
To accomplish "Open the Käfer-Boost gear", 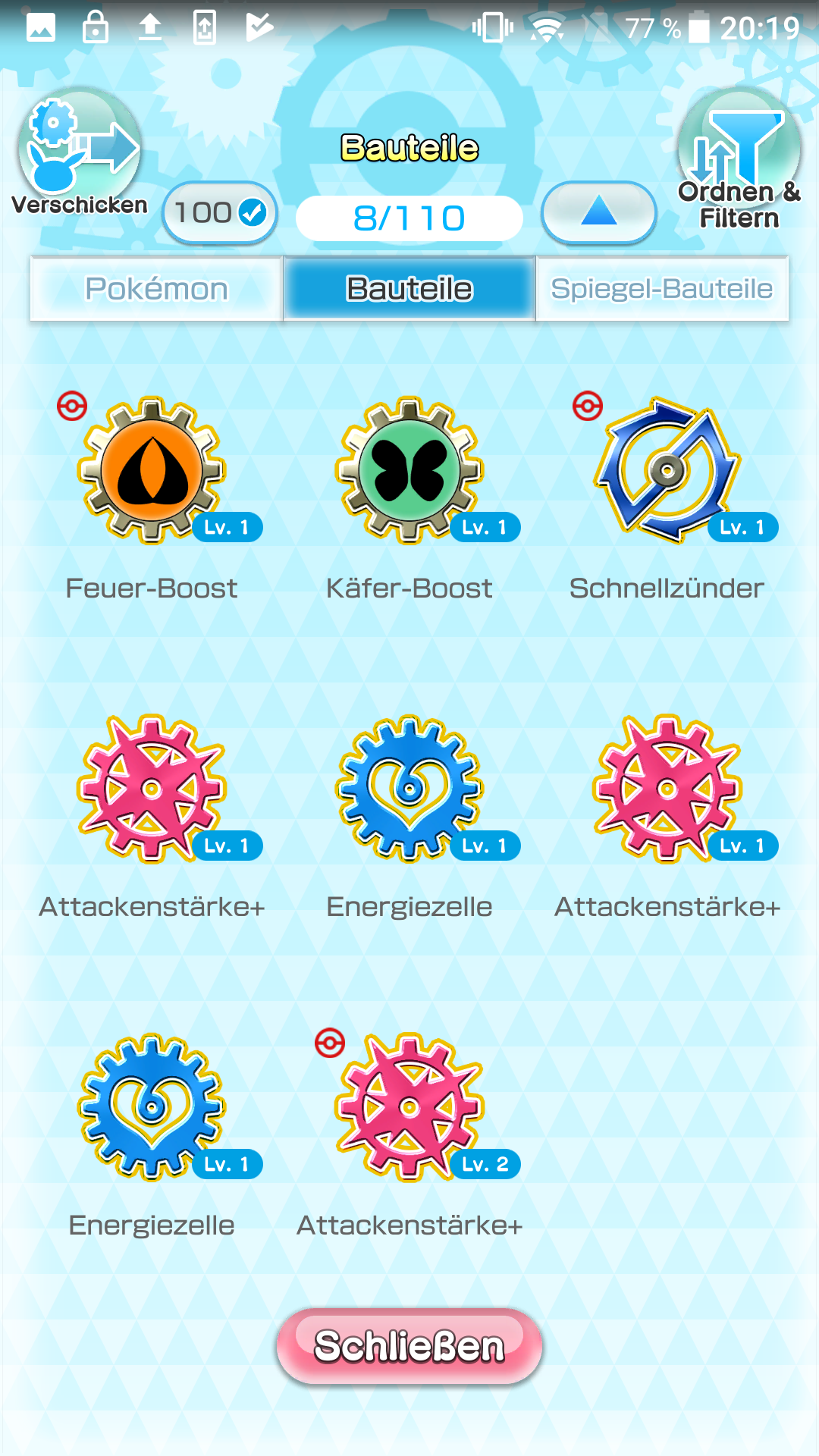I will pyautogui.click(x=409, y=470).
